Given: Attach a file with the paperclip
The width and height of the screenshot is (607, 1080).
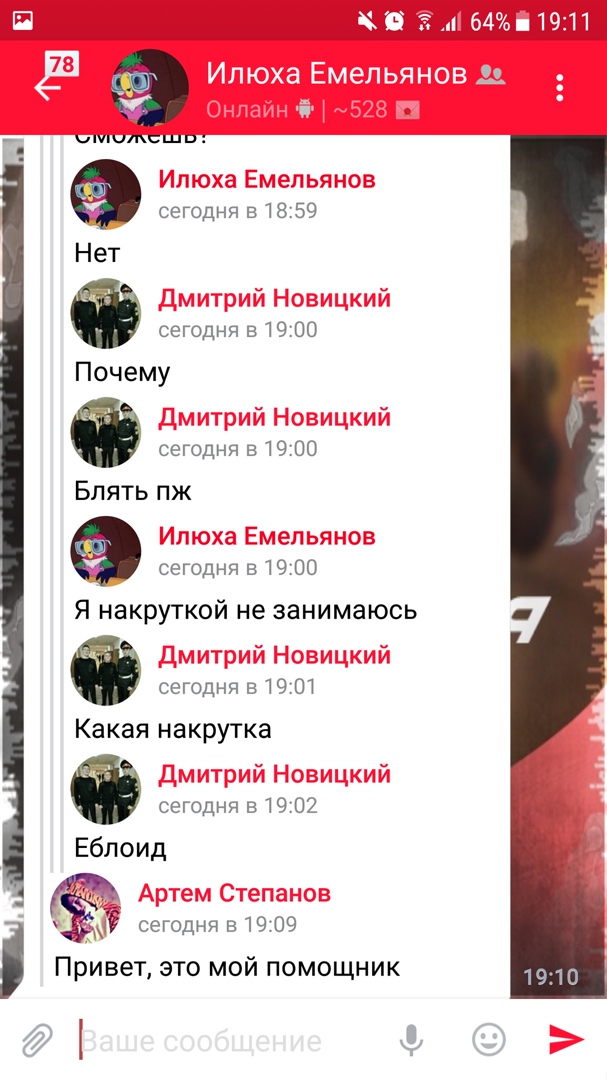Looking at the screenshot, I should [x=37, y=1040].
